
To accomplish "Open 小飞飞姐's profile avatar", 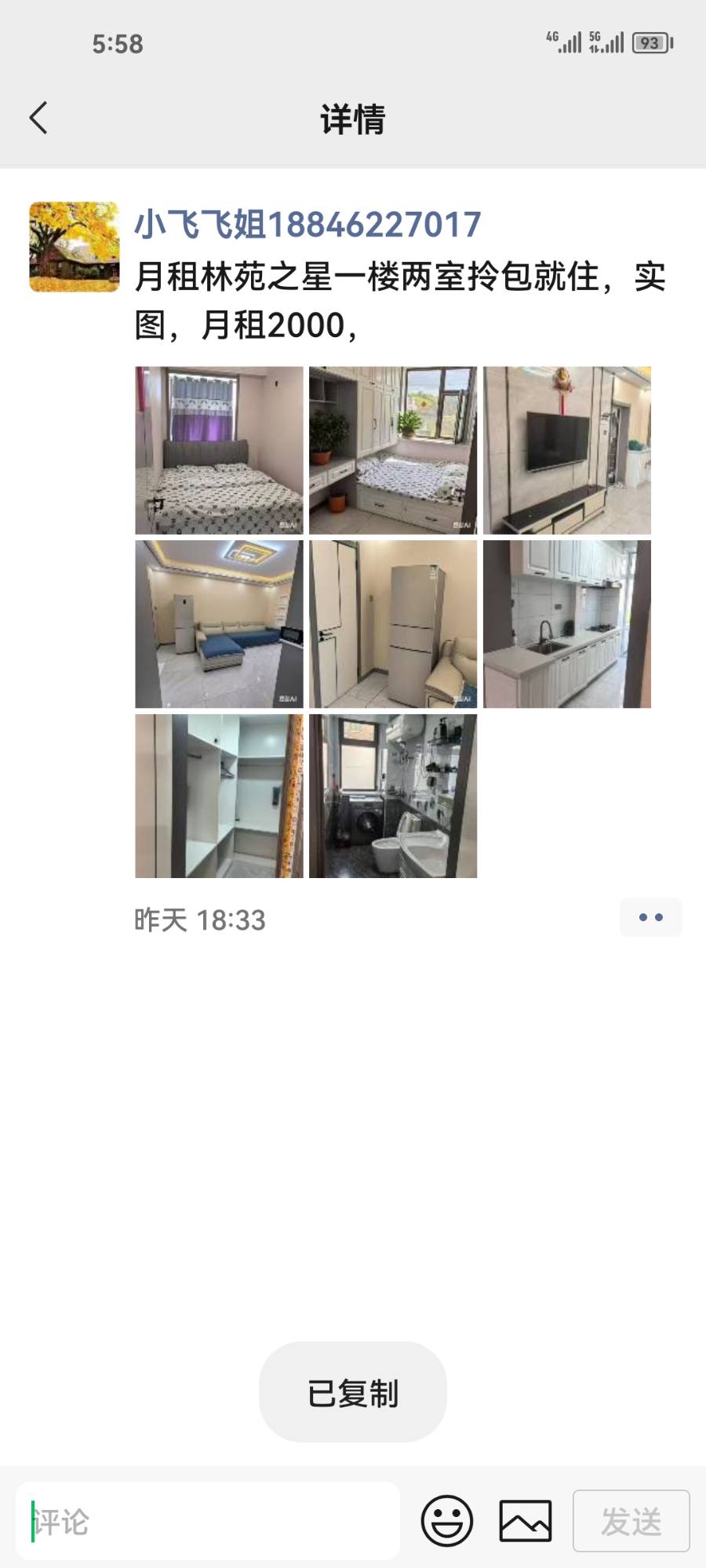I will pyautogui.click(x=75, y=247).
